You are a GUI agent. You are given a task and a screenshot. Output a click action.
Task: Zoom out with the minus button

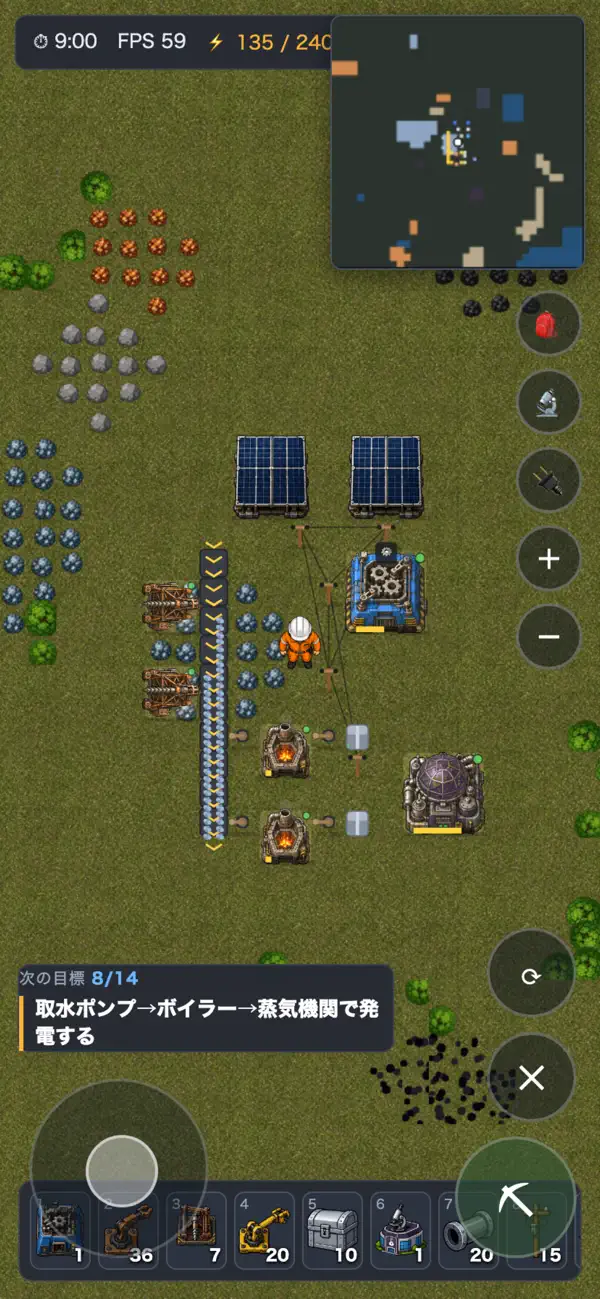click(x=549, y=637)
